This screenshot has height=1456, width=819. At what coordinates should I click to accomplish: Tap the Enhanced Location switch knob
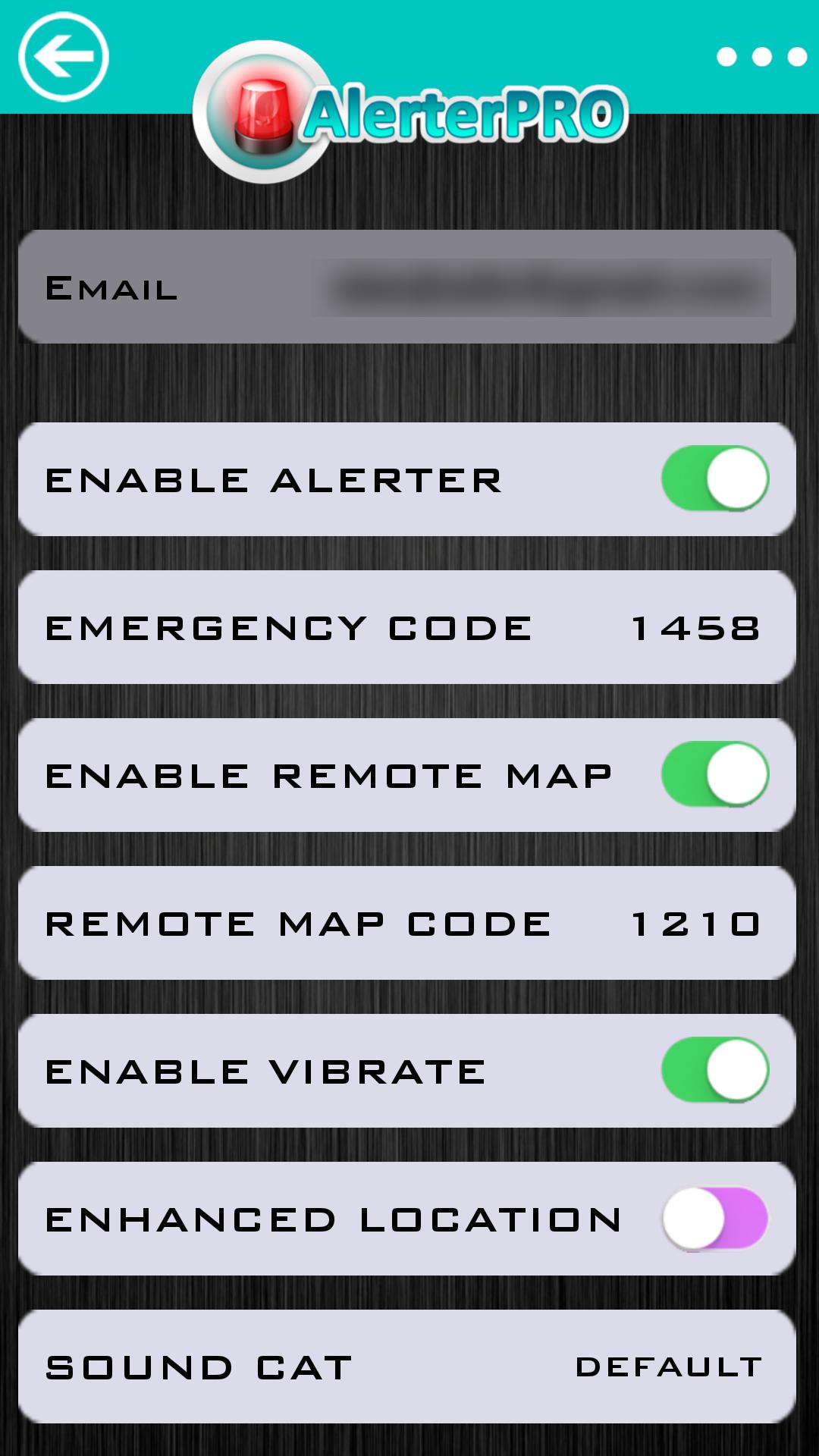pos(691,1218)
